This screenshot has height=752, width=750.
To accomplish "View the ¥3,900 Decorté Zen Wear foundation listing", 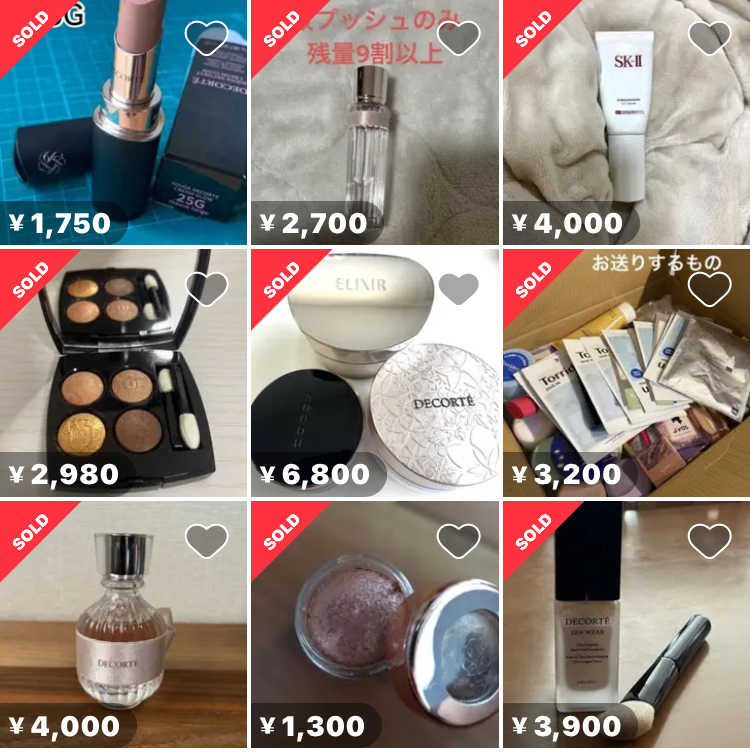I will click(x=626, y=630).
